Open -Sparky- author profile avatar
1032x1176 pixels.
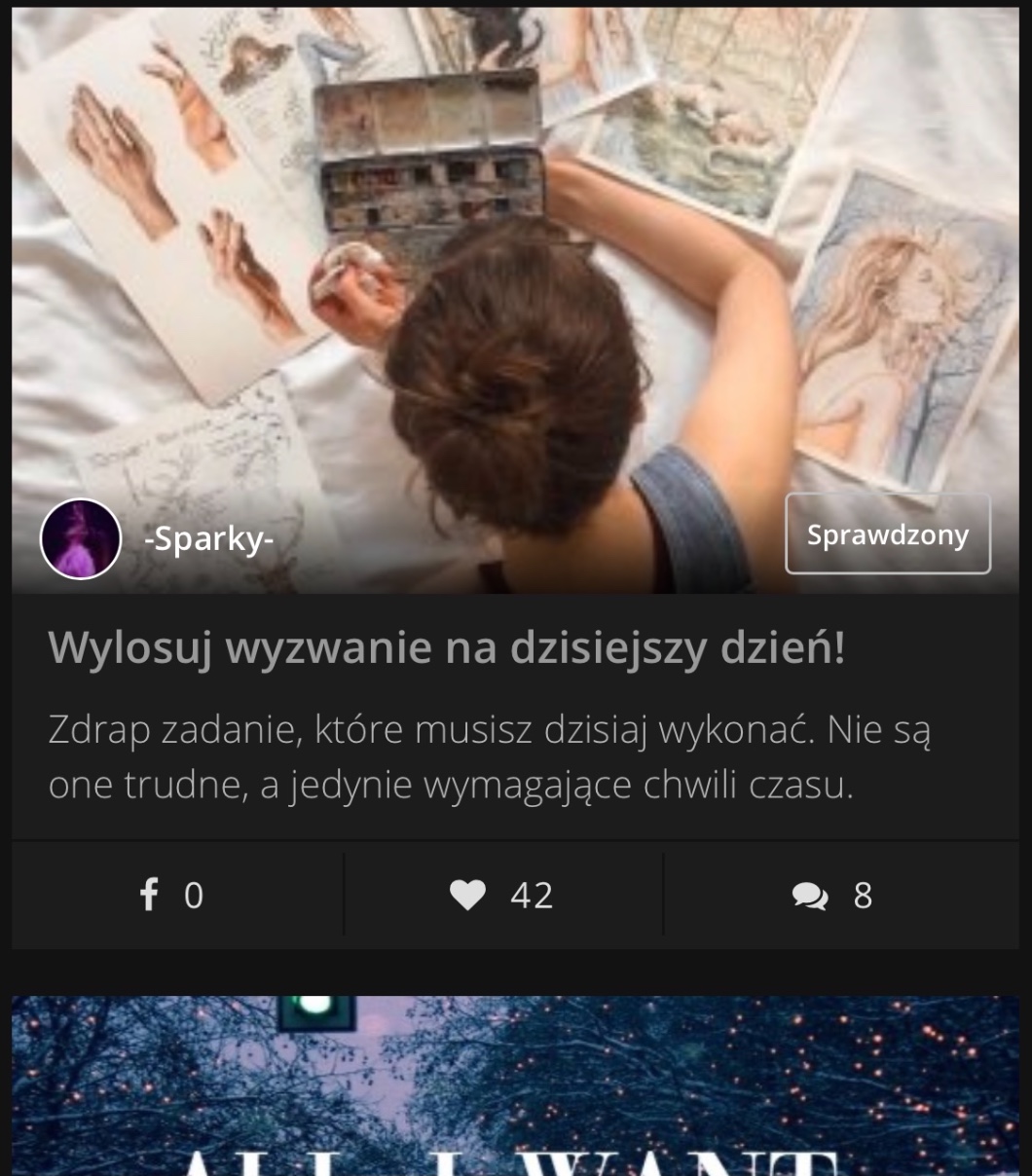(81, 539)
